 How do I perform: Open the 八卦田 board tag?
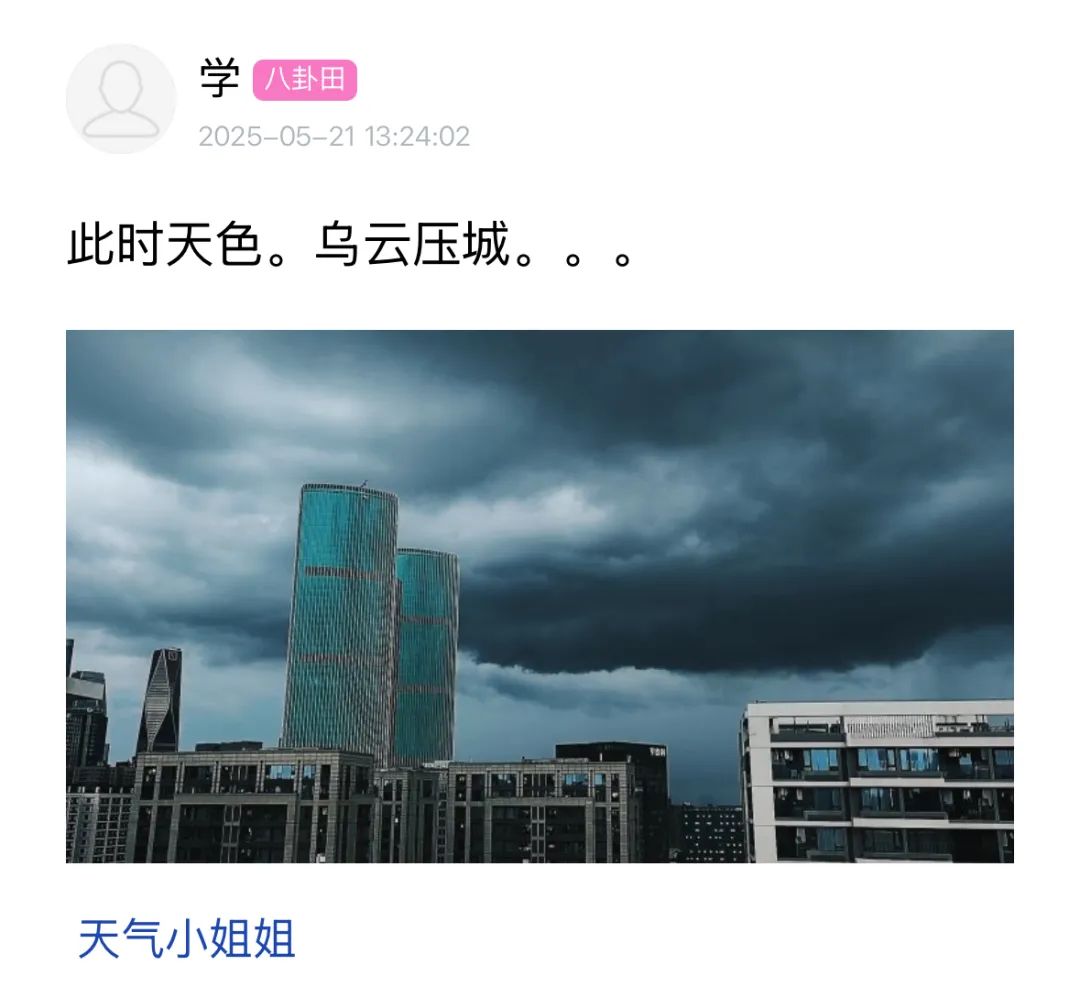(x=304, y=80)
